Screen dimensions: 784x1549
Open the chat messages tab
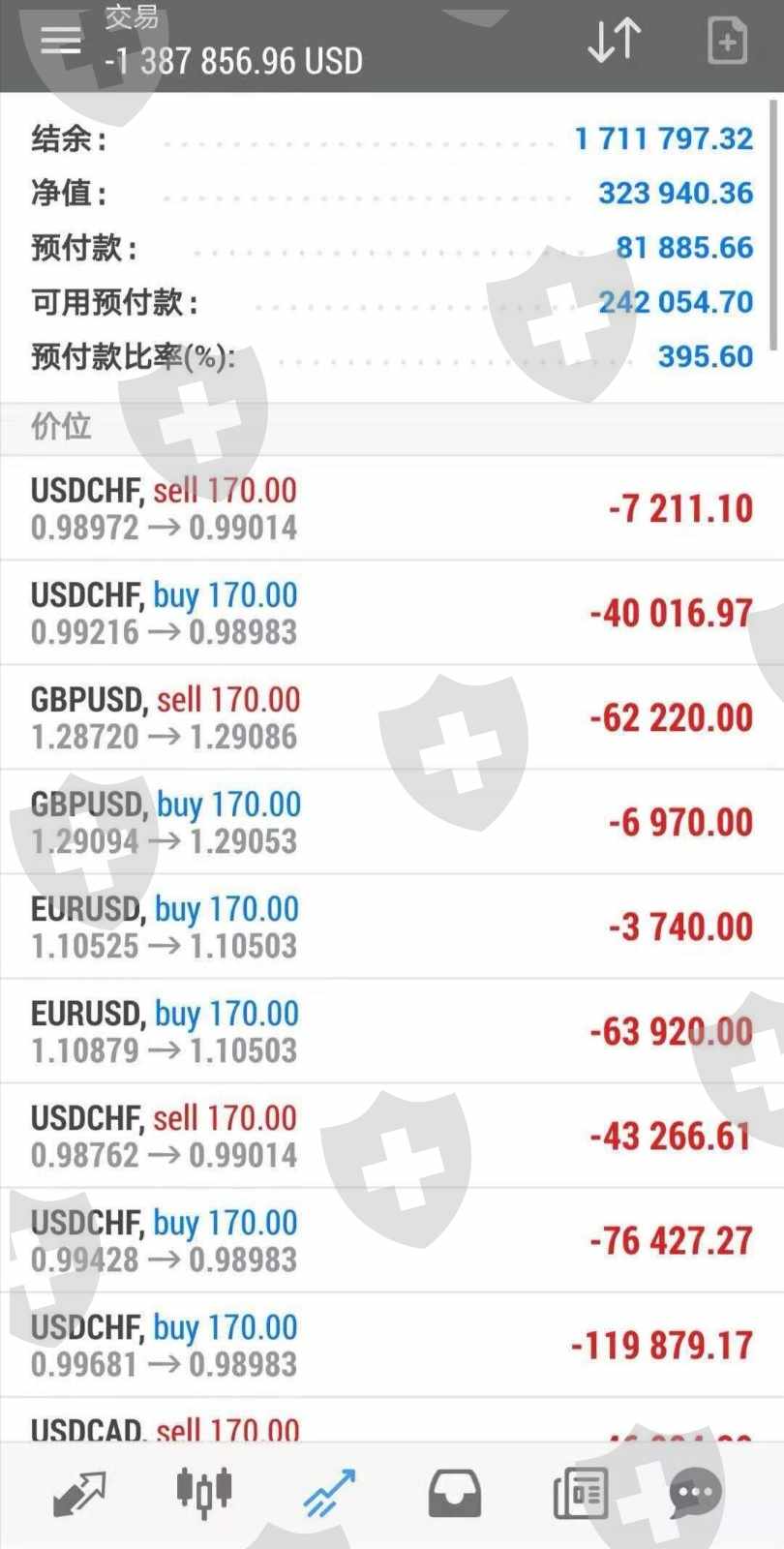pyautogui.click(x=695, y=1493)
